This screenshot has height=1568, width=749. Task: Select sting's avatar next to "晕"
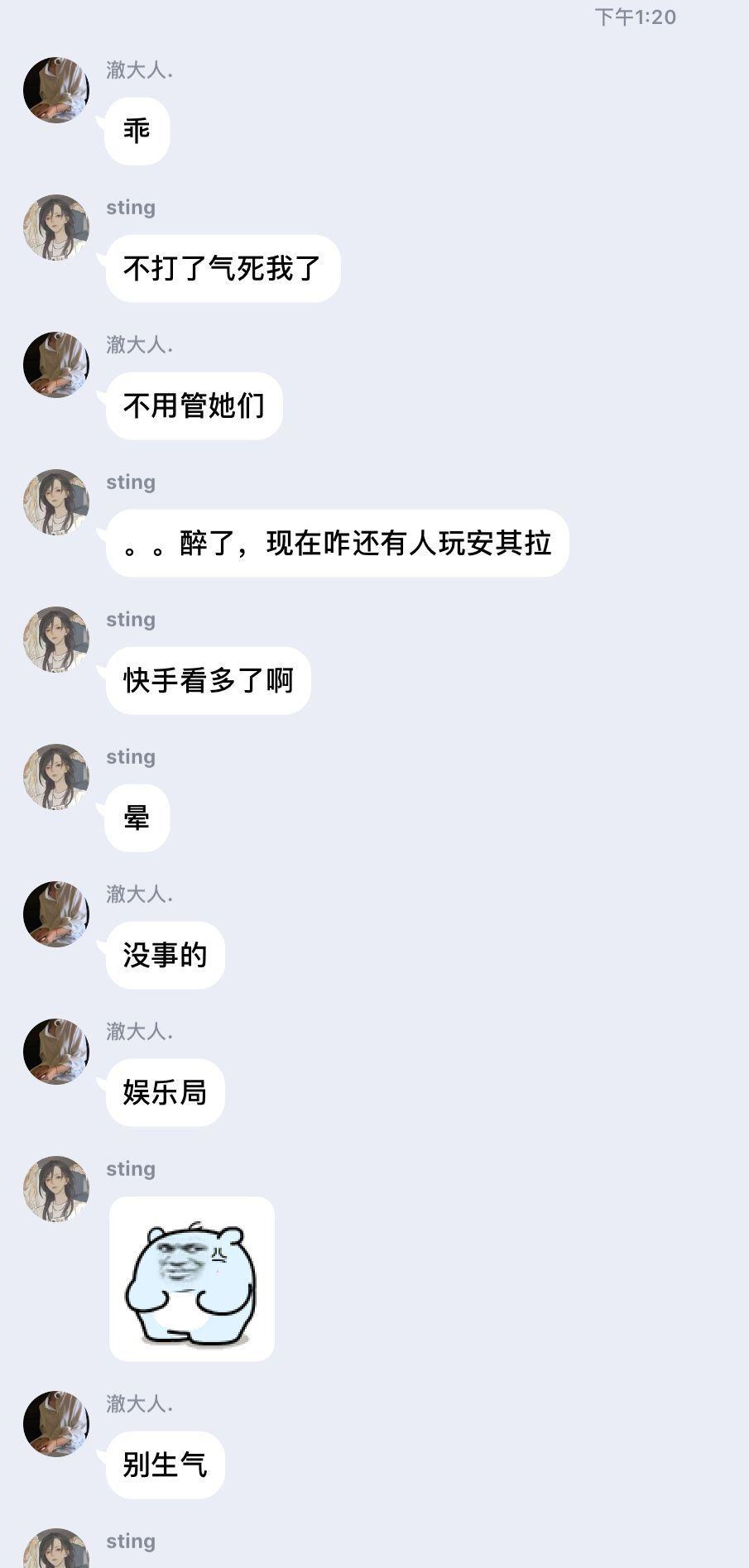56,777
